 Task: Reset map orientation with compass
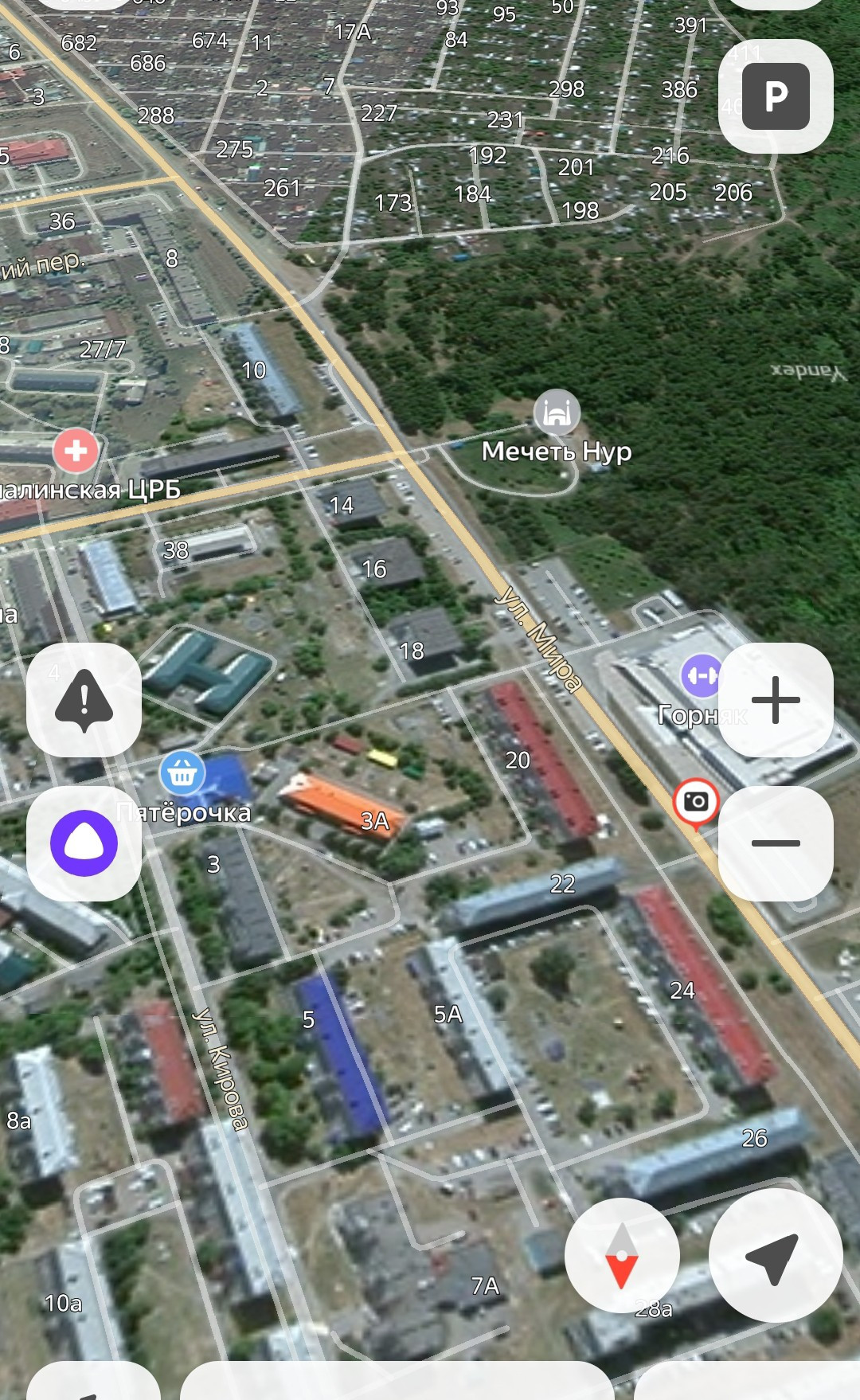[622, 1256]
